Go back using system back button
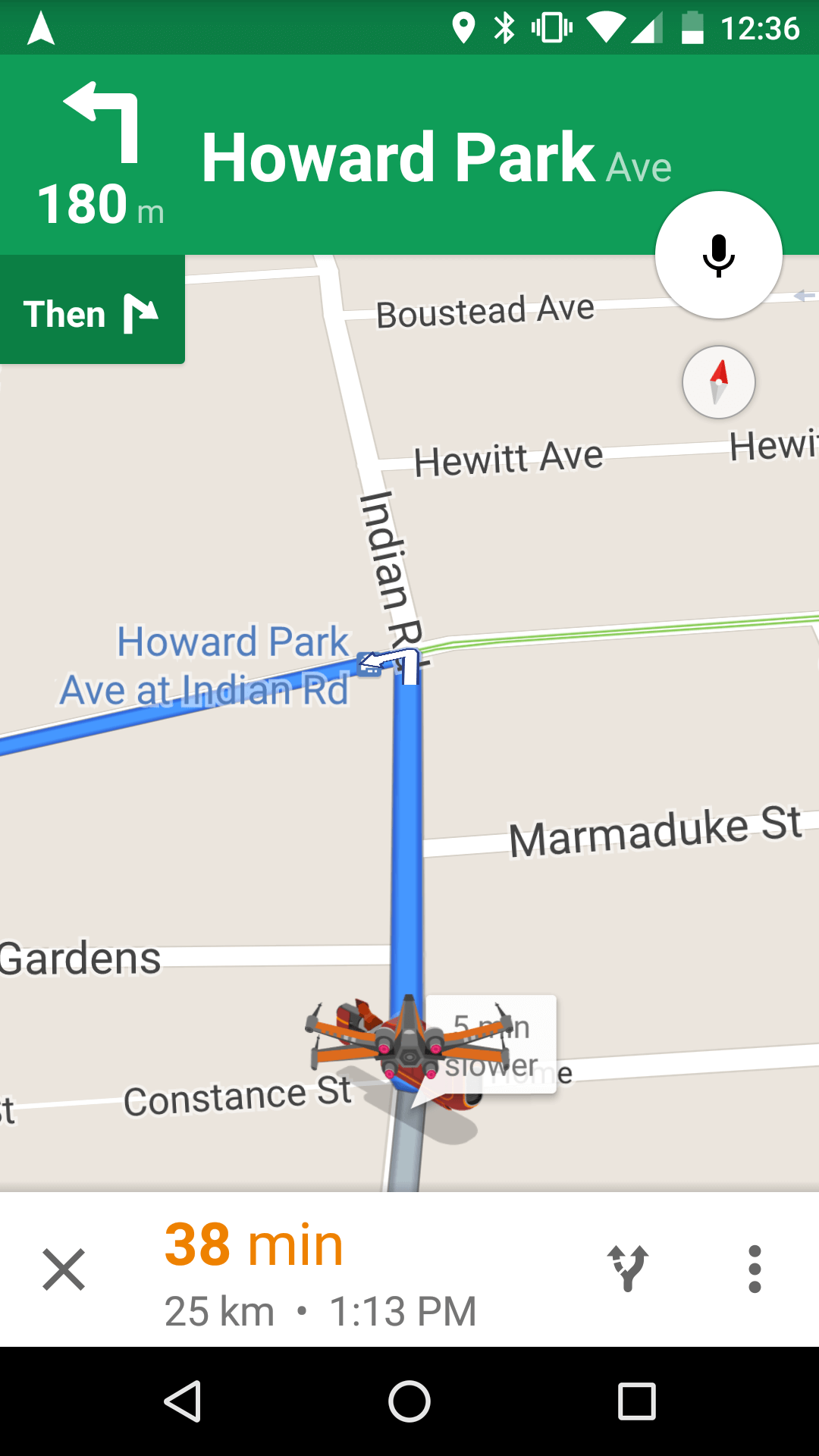The width and height of the screenshot is (819, 1456). point(182,1401)
